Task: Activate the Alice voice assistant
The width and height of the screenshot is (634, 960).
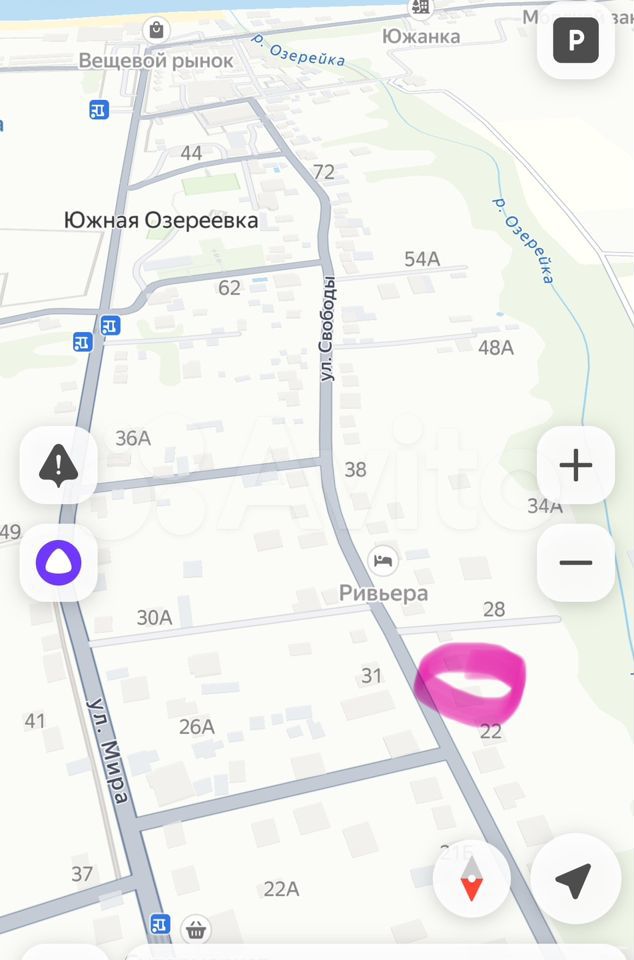Action: (58, 562)
